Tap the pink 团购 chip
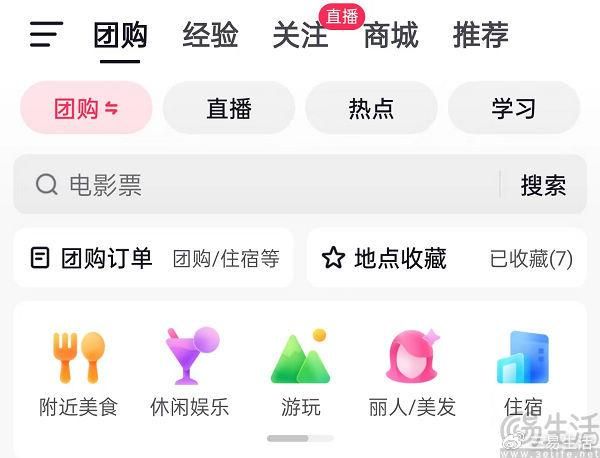The height and width of the screenshot is (458, 600). click(x=86, y=108)
